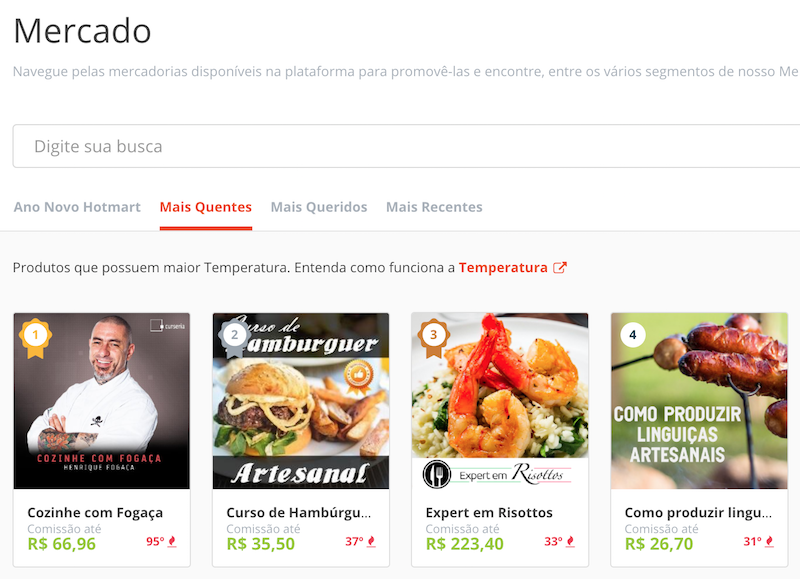Open the Mais Recentes tab

point(434,207)
